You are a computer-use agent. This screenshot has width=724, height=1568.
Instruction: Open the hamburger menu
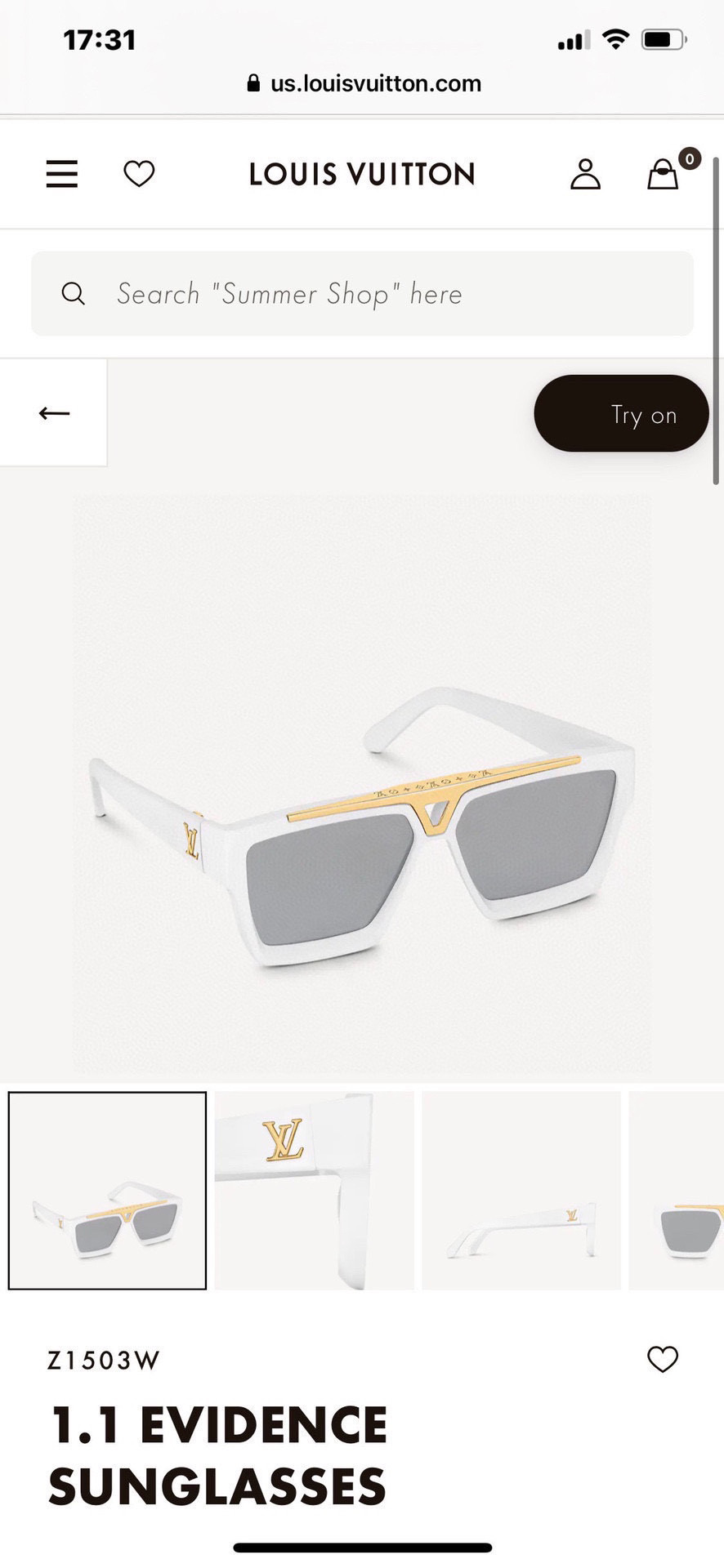point(62,174)
